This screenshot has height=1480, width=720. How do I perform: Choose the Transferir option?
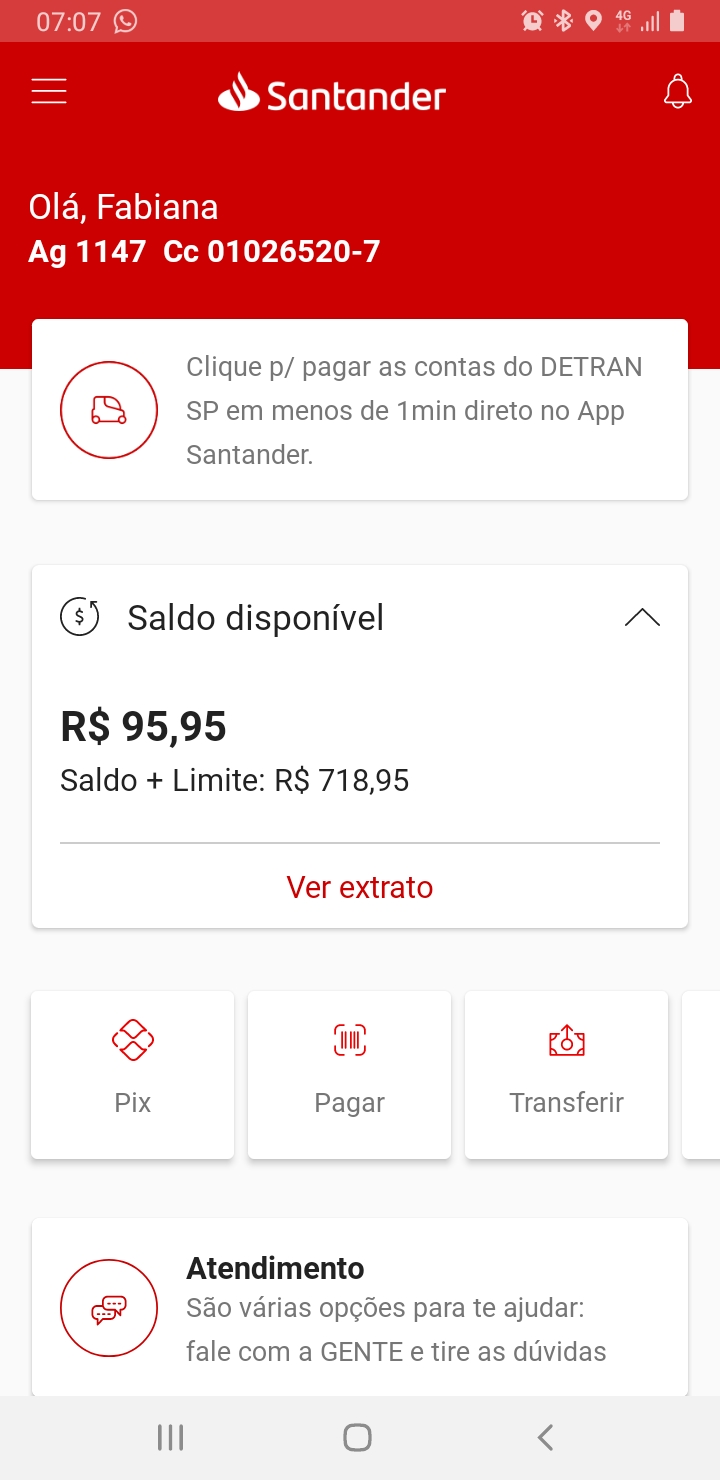[566, 1075]
